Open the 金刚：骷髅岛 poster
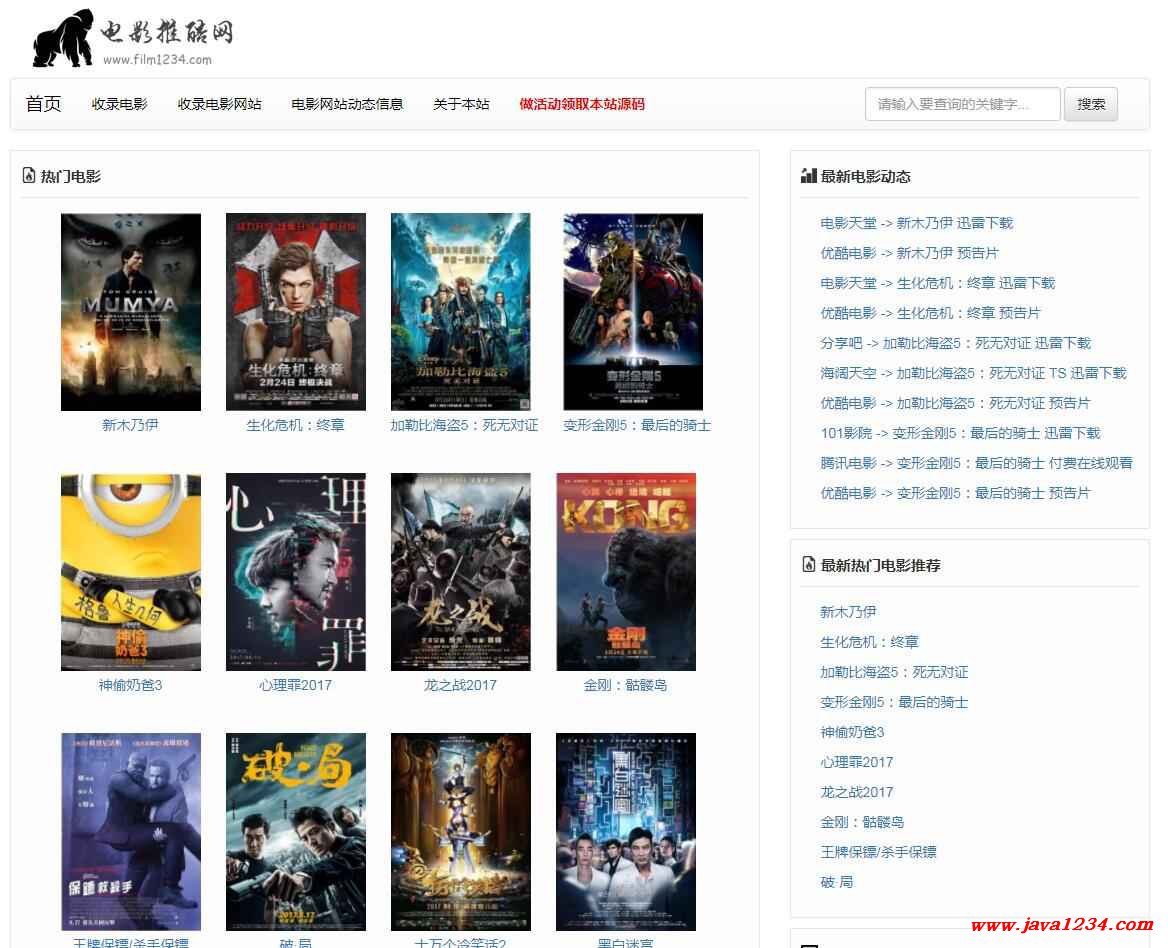The image size is (1168, 948). (626, 571)
